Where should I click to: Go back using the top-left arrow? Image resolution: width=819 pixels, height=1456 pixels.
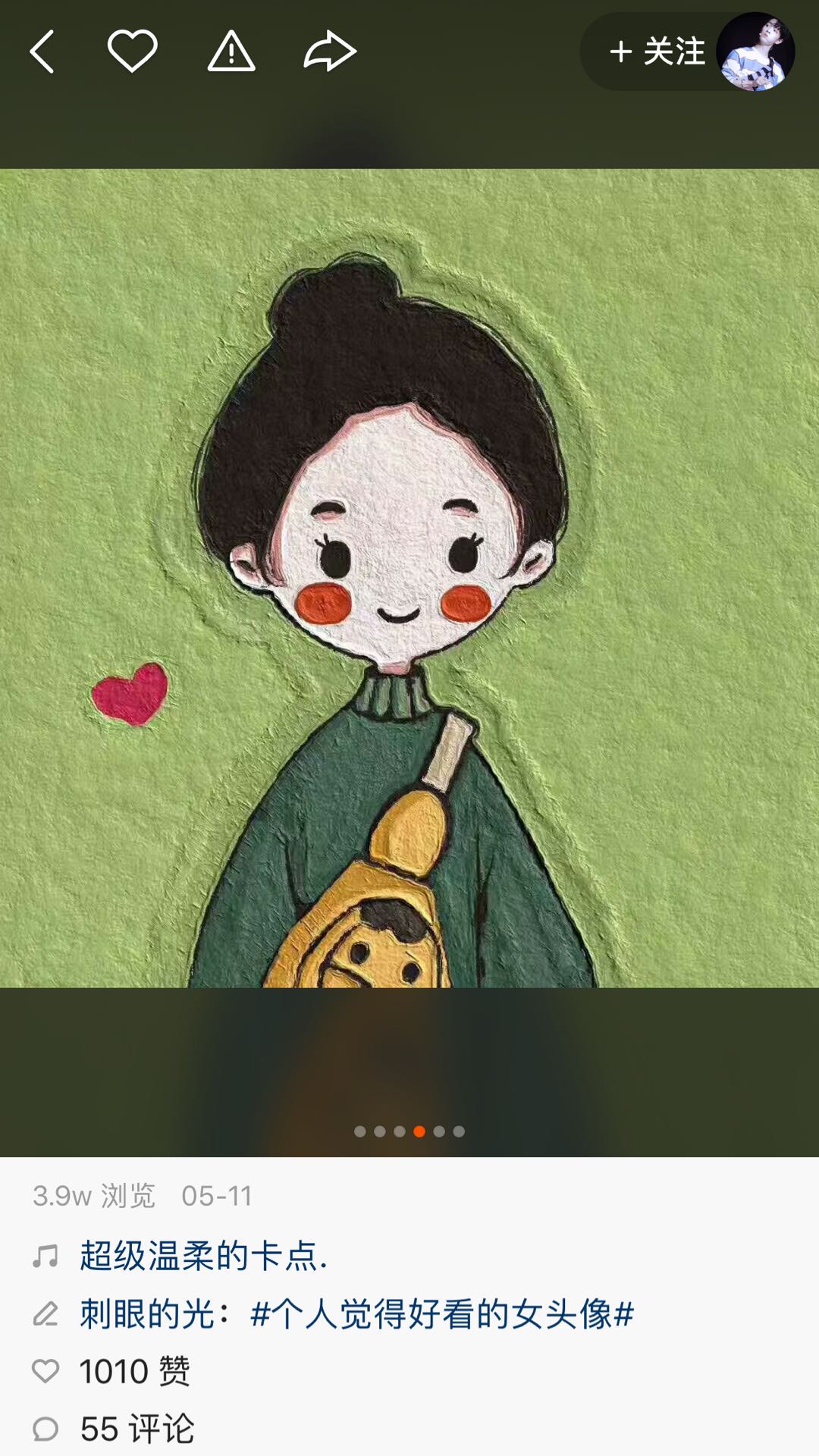point(42,52)
